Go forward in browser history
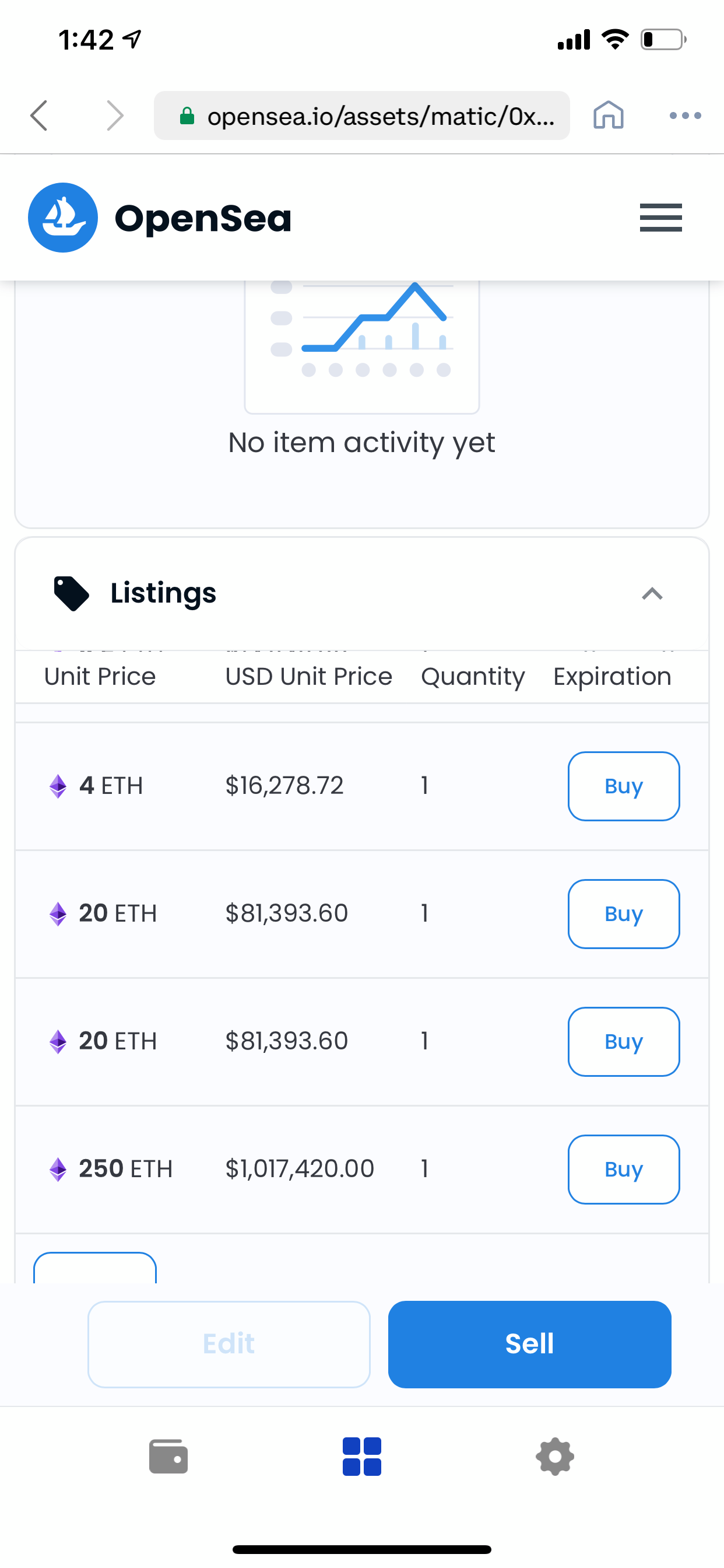This screenshot has width=724, height=1568. click(x=115, y=116)
